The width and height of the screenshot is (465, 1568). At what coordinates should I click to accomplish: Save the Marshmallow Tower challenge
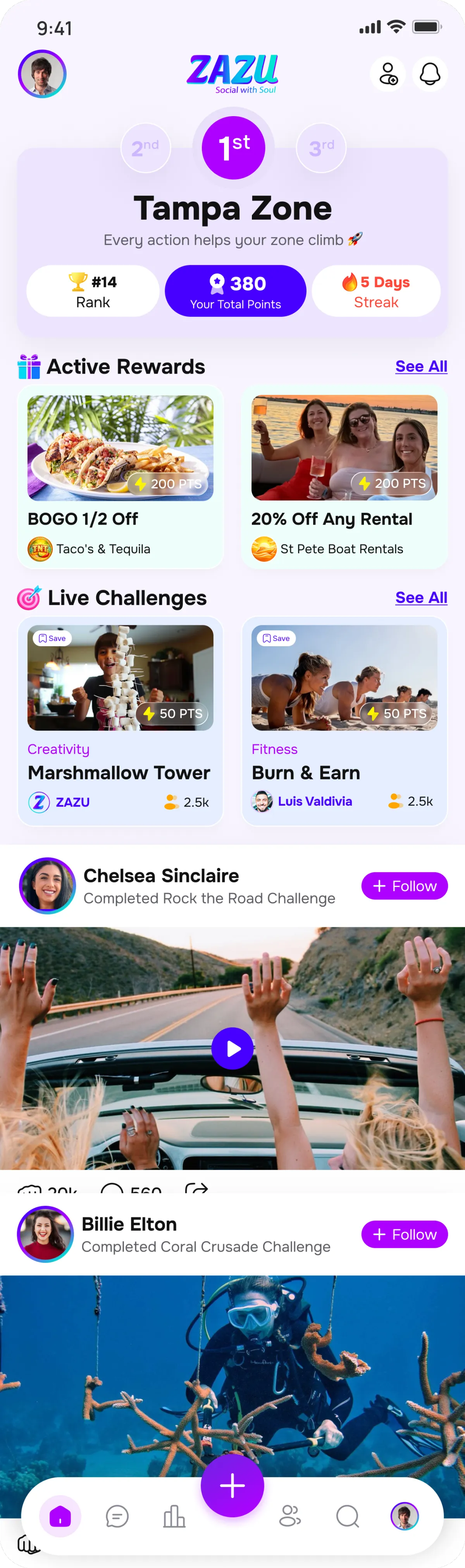tap(52, 638)
